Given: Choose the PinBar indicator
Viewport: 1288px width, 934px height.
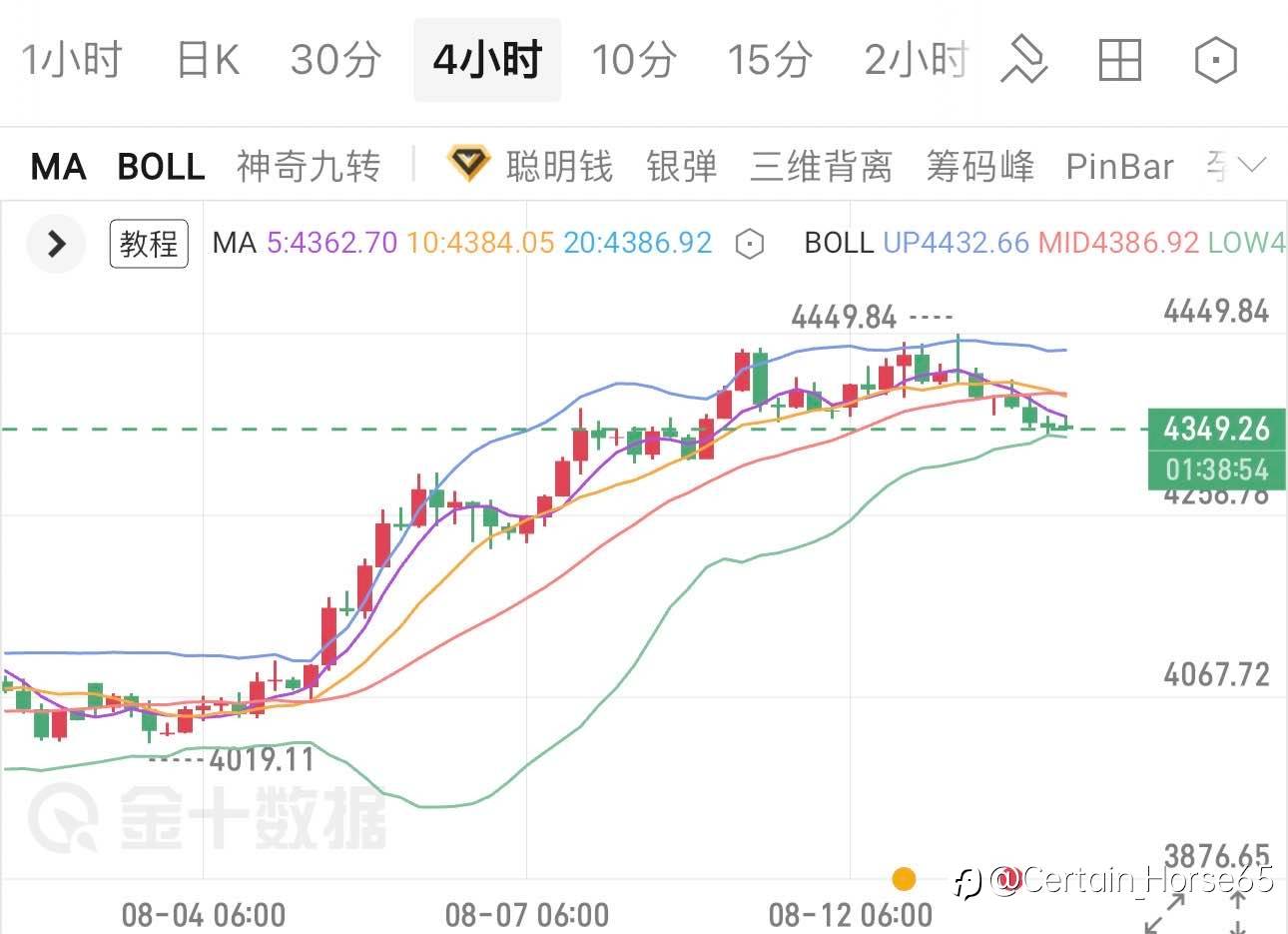Looking at the screenshot, I should pyautogui.click(x=1119, y=166).
